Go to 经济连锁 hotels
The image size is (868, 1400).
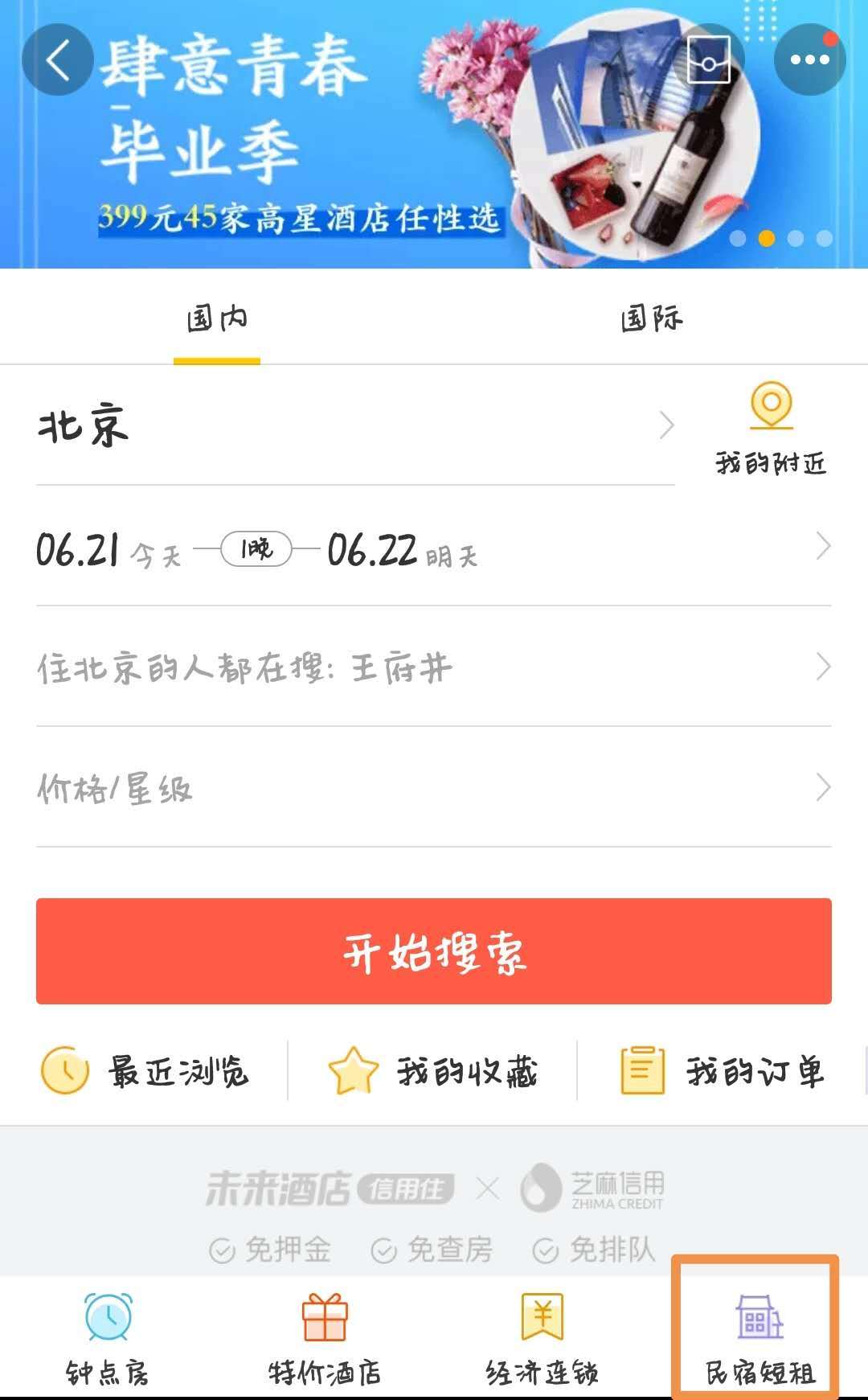pos(542,1338)
